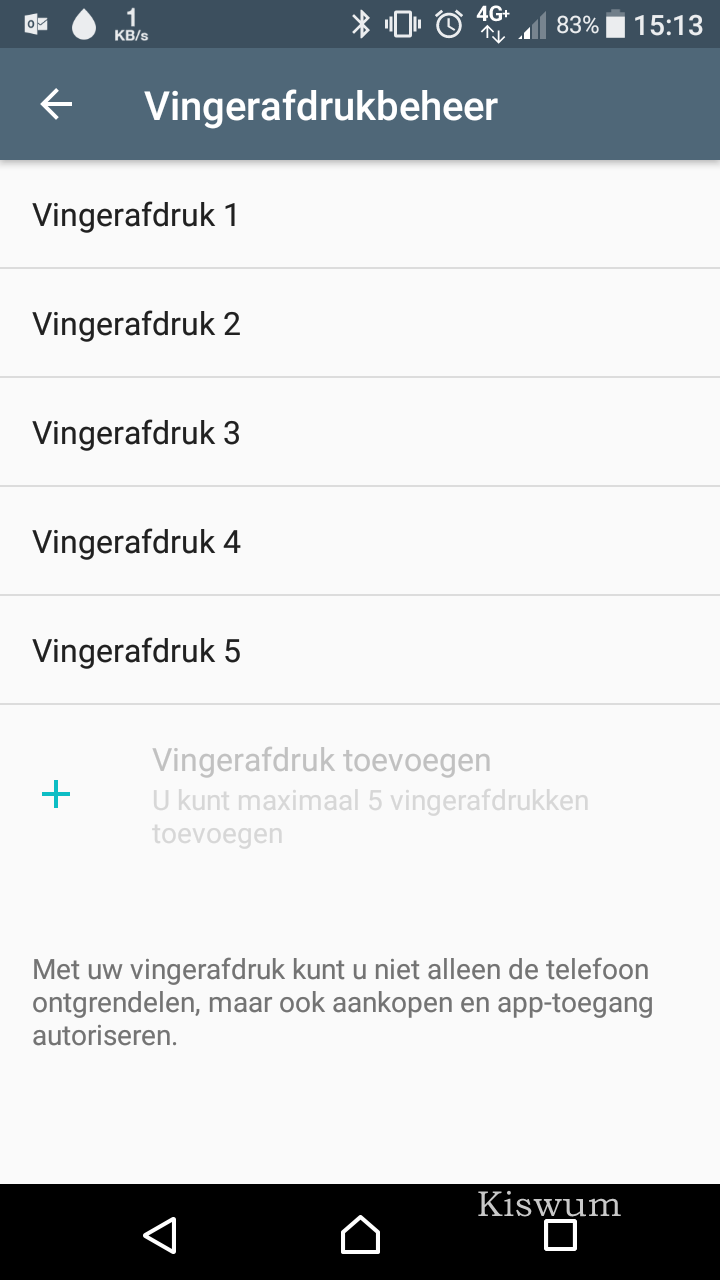Screen dimensions: 720x1280
Task: Open recent apps overview
Action: (x=560, y=1234)
